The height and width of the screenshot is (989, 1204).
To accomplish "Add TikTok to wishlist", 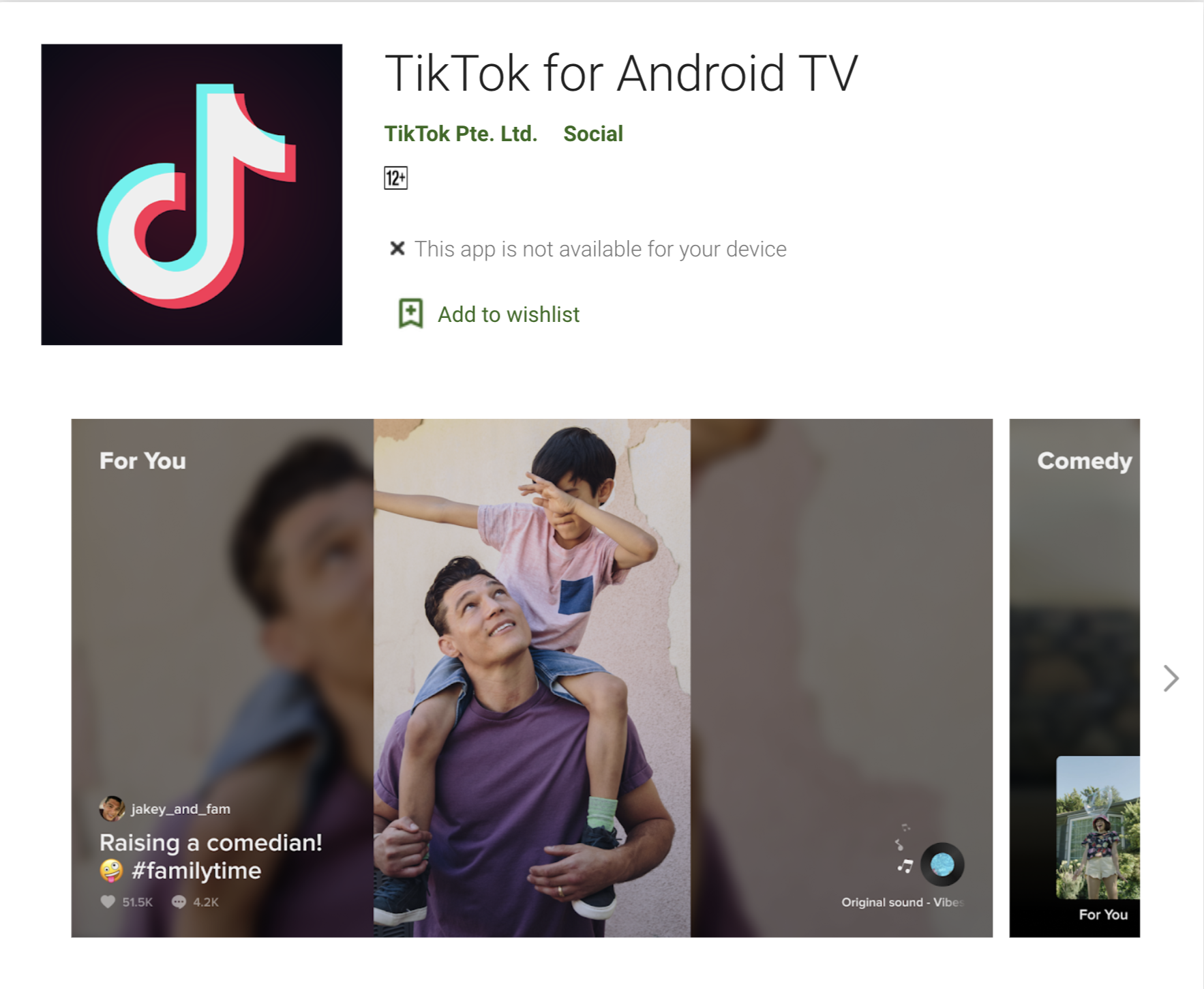I will click(490, 314).
